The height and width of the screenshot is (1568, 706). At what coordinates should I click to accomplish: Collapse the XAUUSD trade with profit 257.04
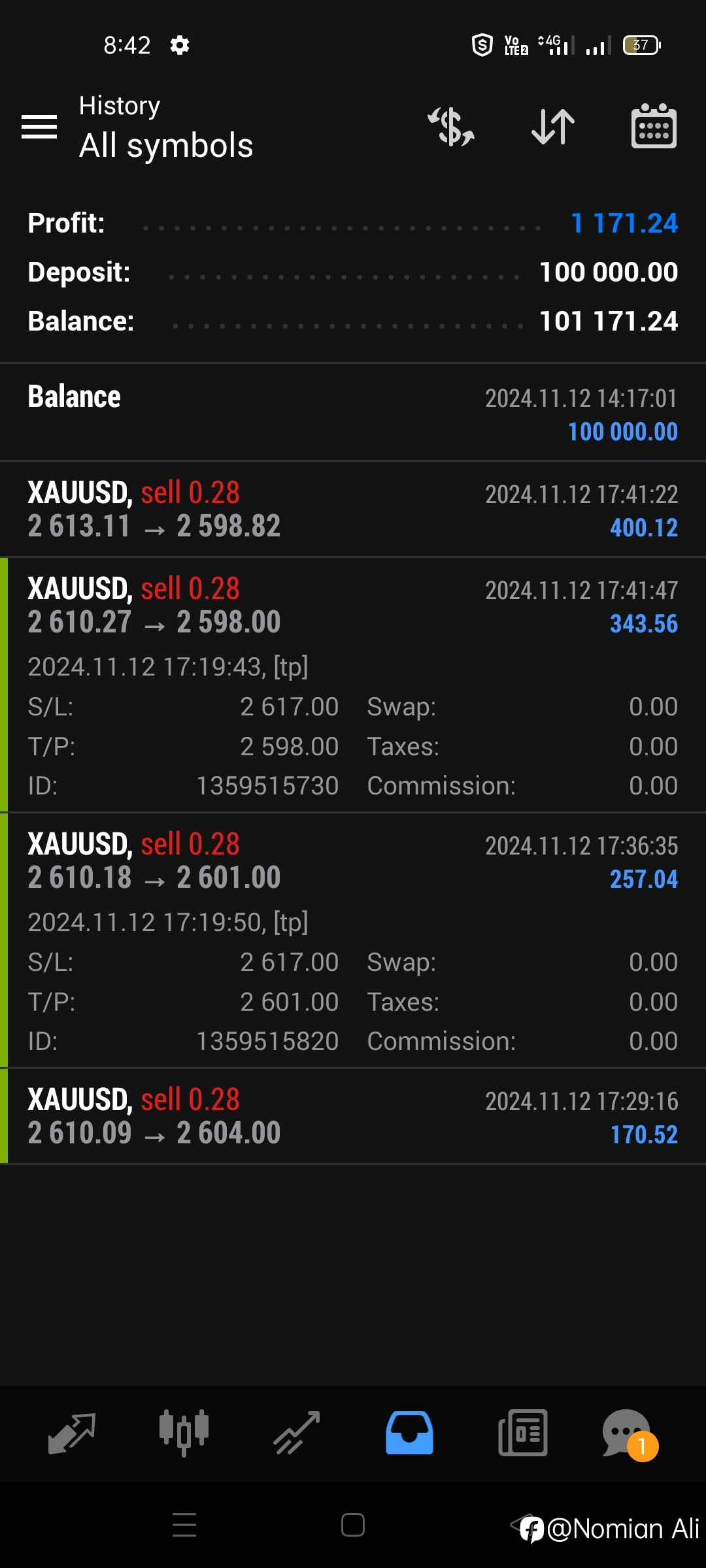coord(353,941)
